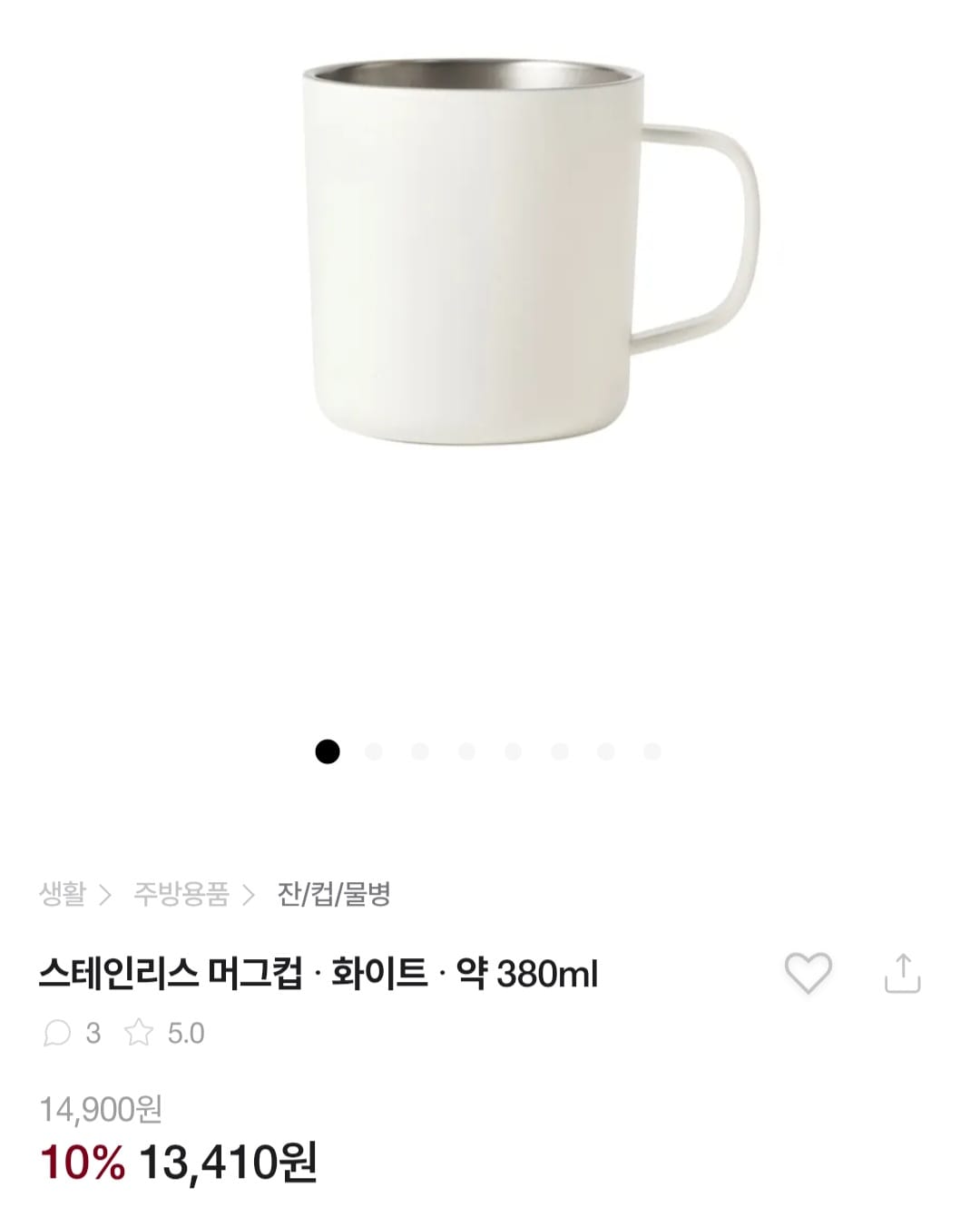The image size is (980, 1217).
Task: View the 3 product reviews
Action: (x=73, y=1033)
